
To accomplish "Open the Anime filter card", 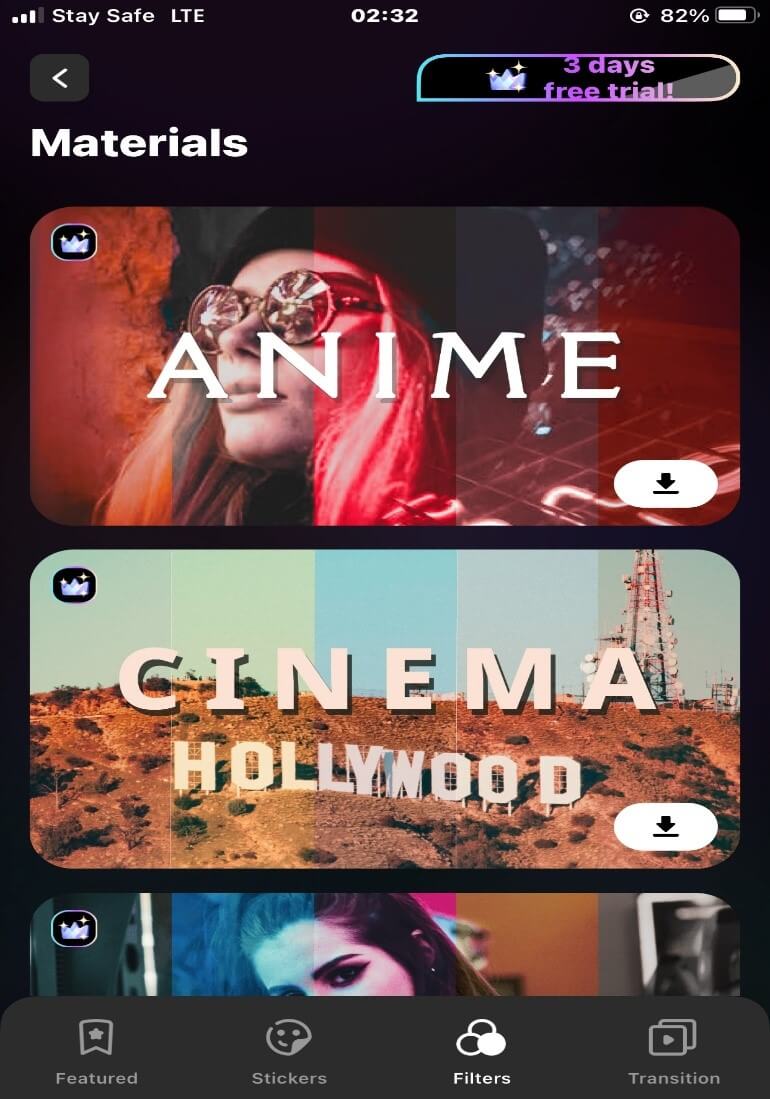I will pos(384,365).
